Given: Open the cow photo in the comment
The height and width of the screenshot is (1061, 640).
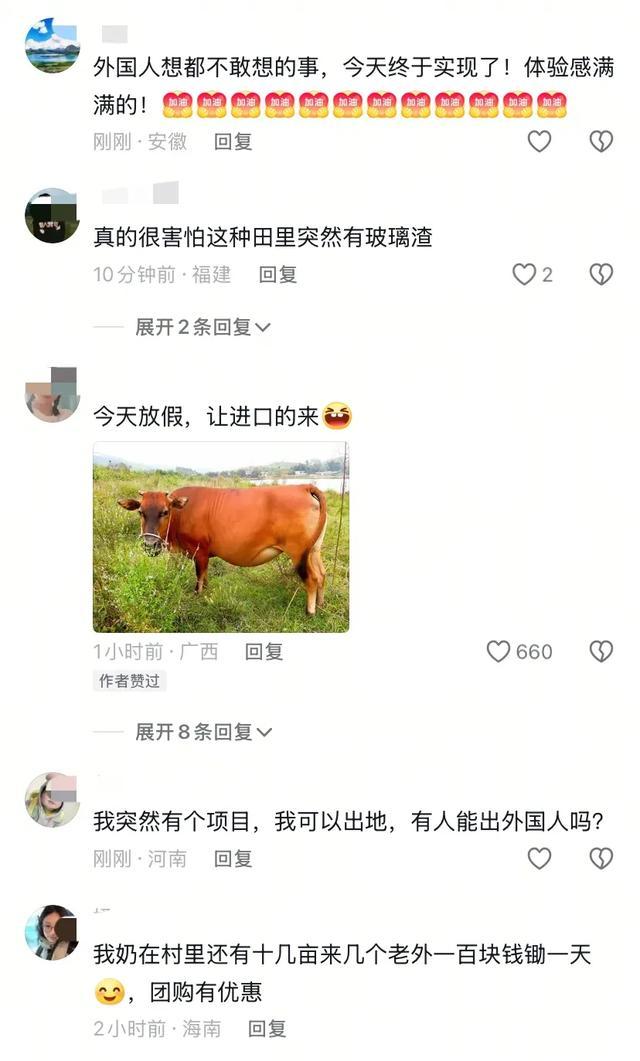Looking at the screenshot, I should coord(221,537).
